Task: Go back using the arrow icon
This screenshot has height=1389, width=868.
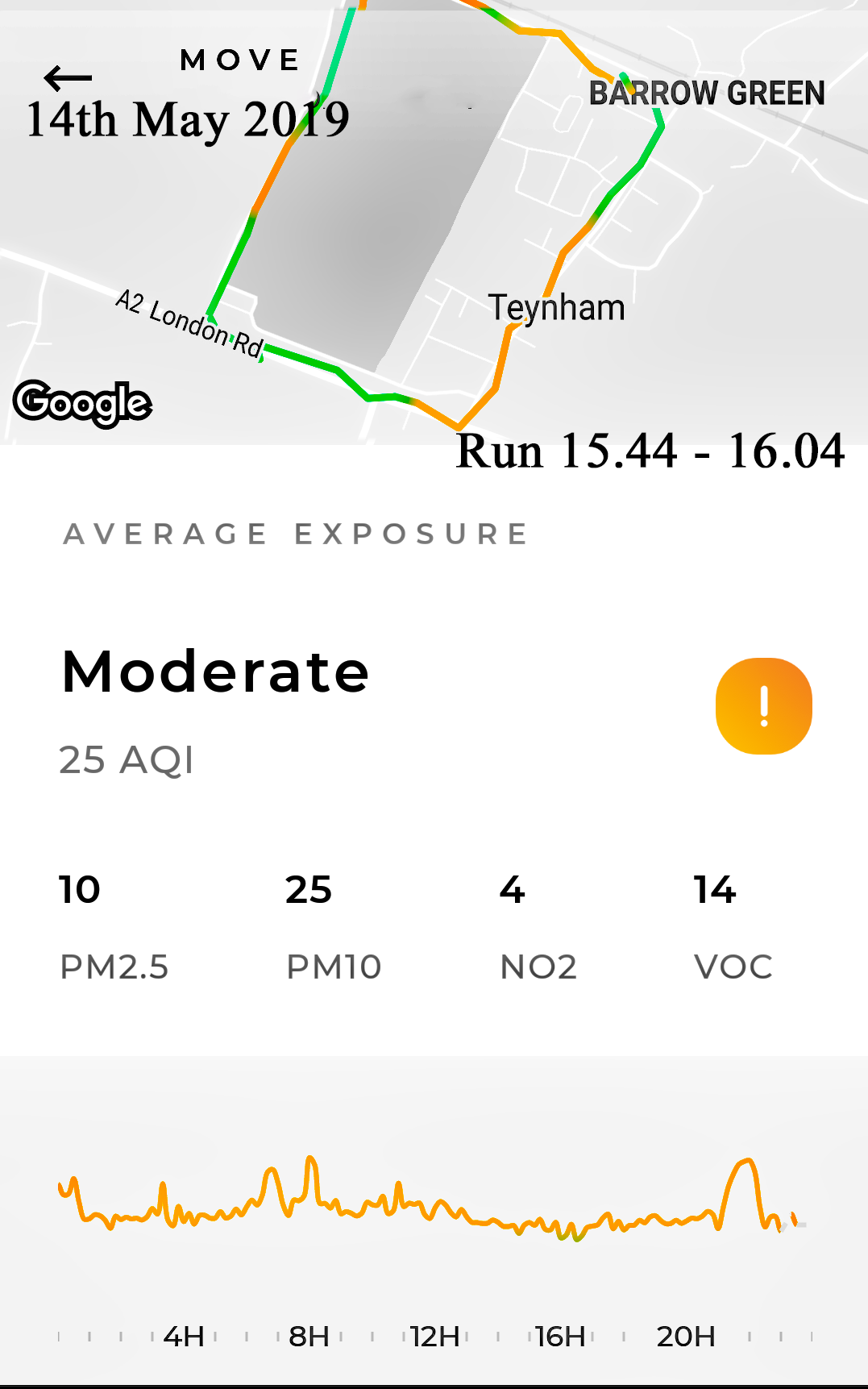Action: pos(68,78)
